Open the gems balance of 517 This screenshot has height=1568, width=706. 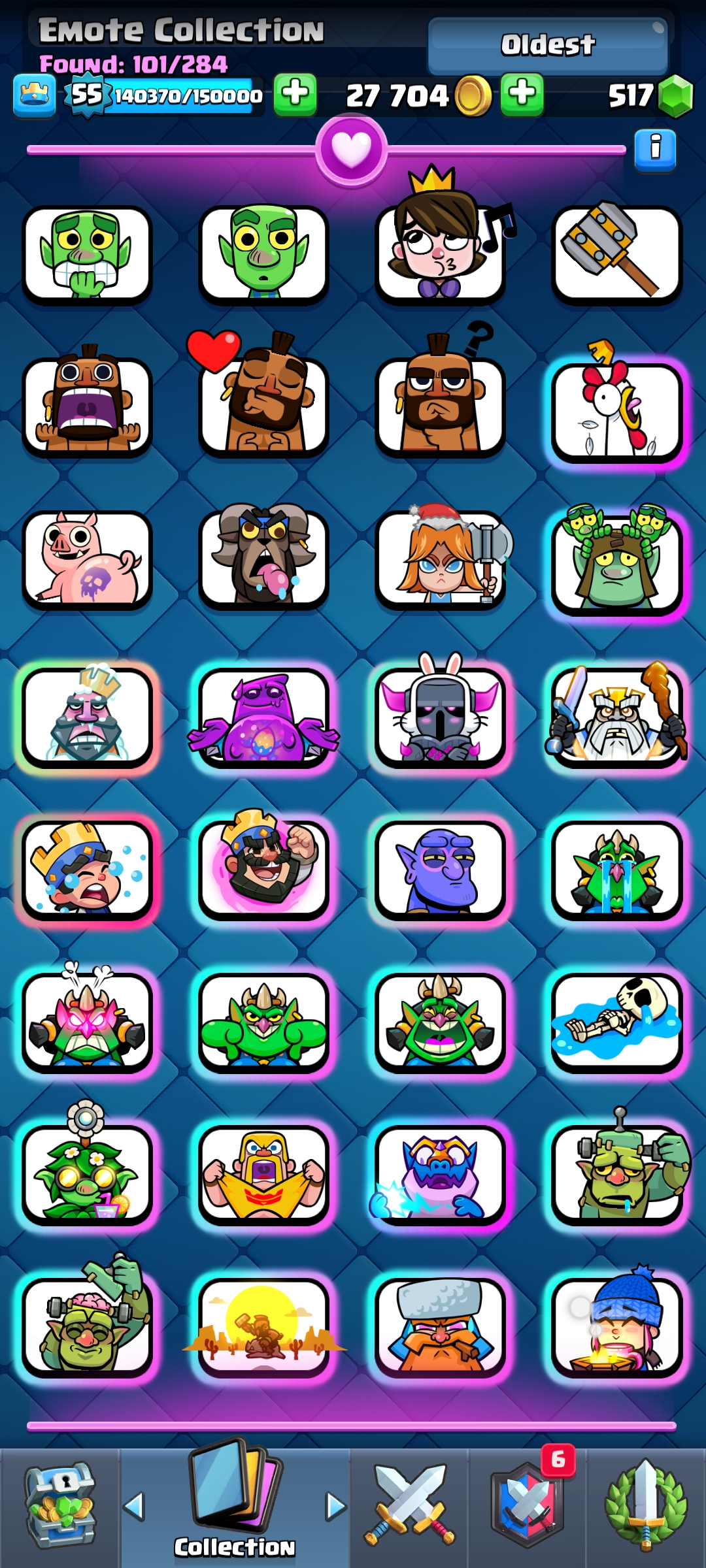tap(650, 96)
